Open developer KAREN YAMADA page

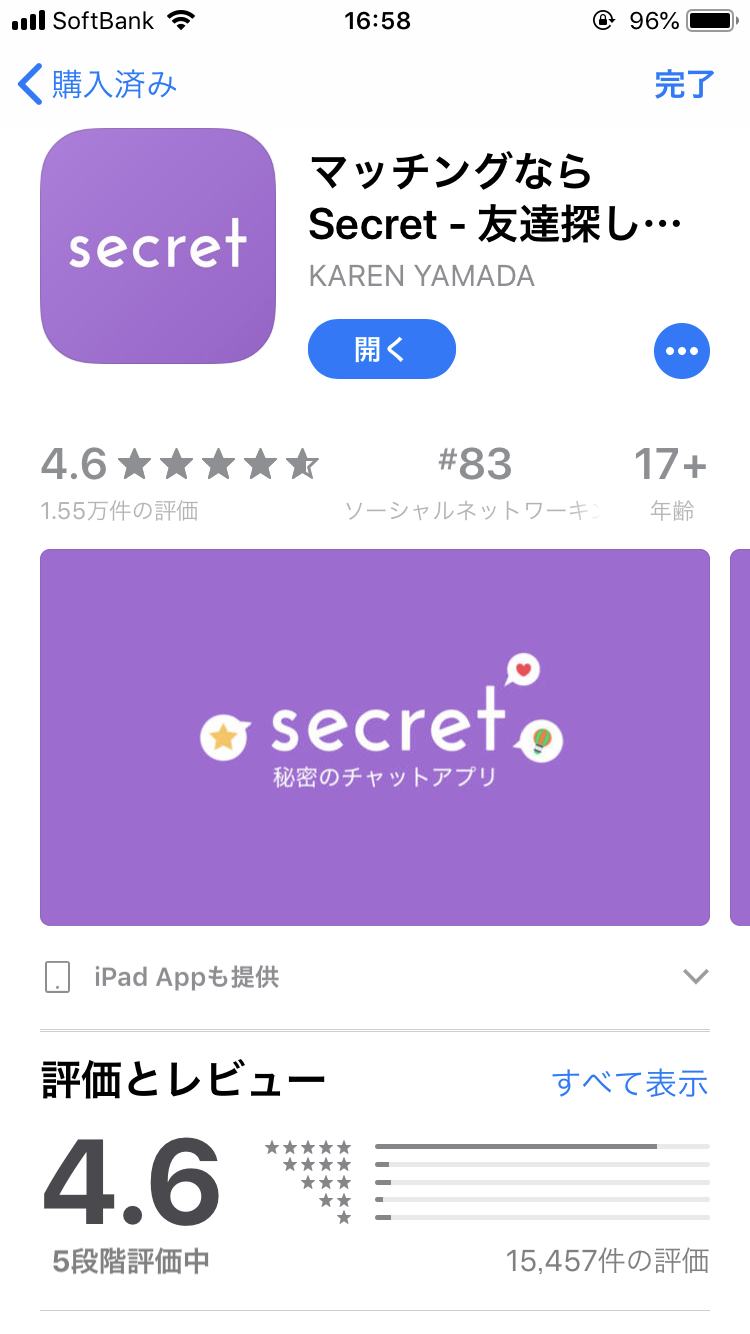[x=421, y=276]
